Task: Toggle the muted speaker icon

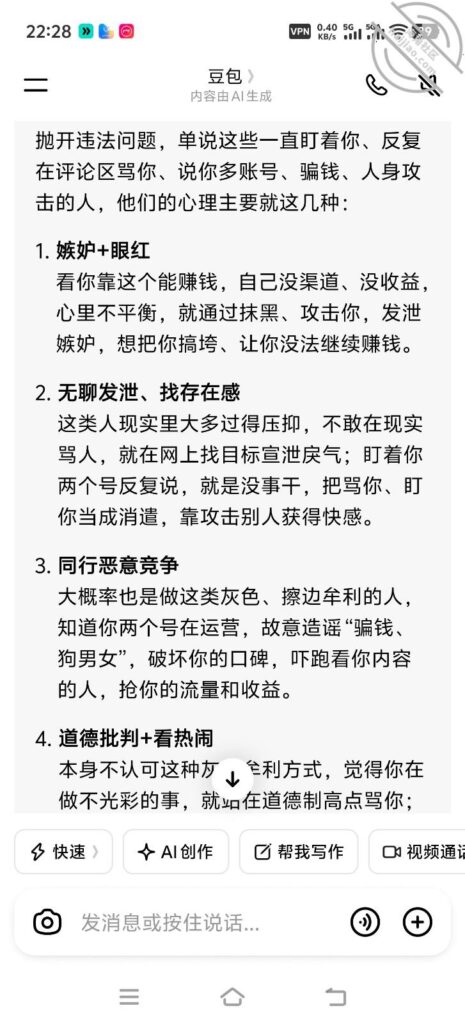Action: pyautogui.click(x=429, y=84)
